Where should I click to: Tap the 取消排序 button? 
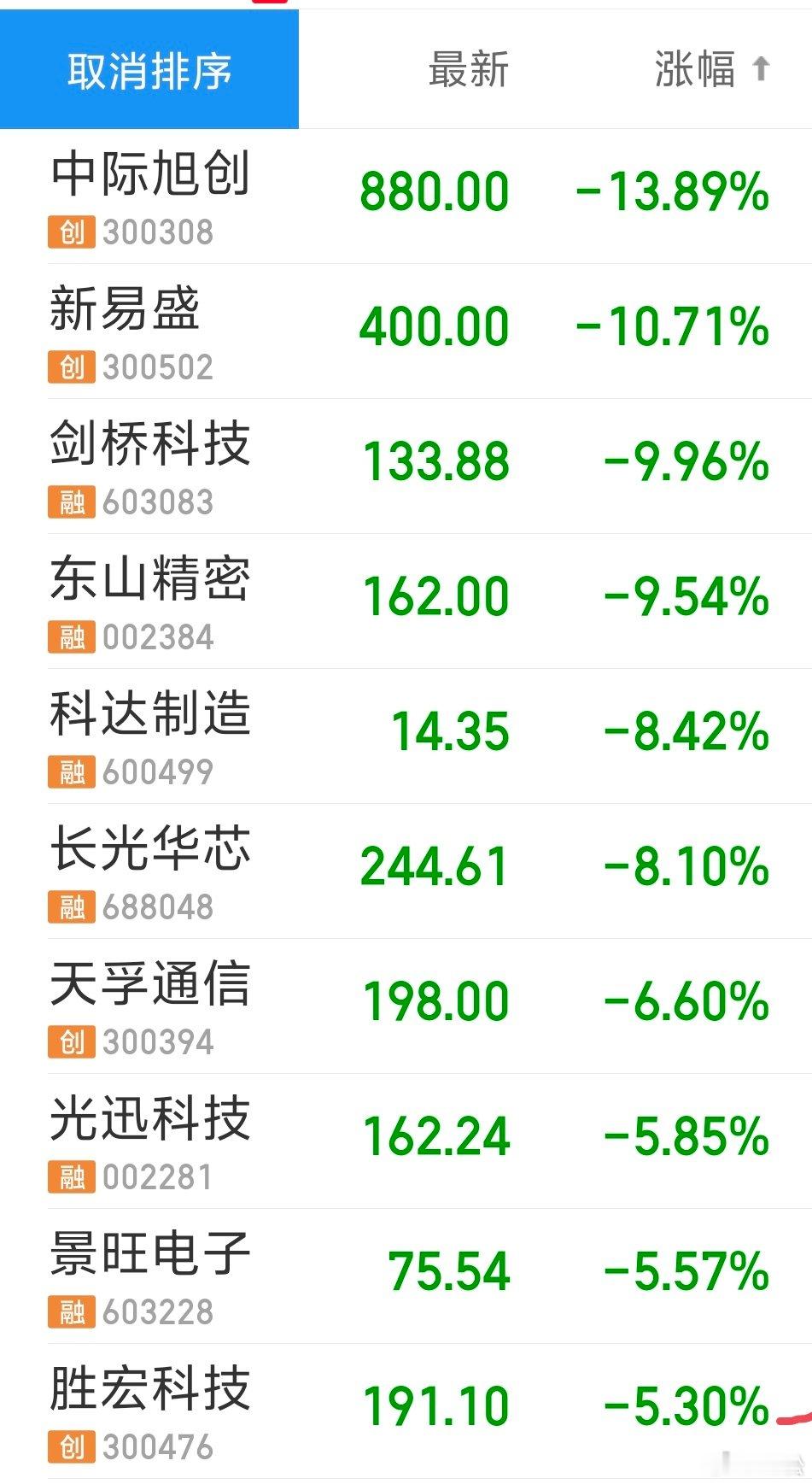click(x=149, y=69)
